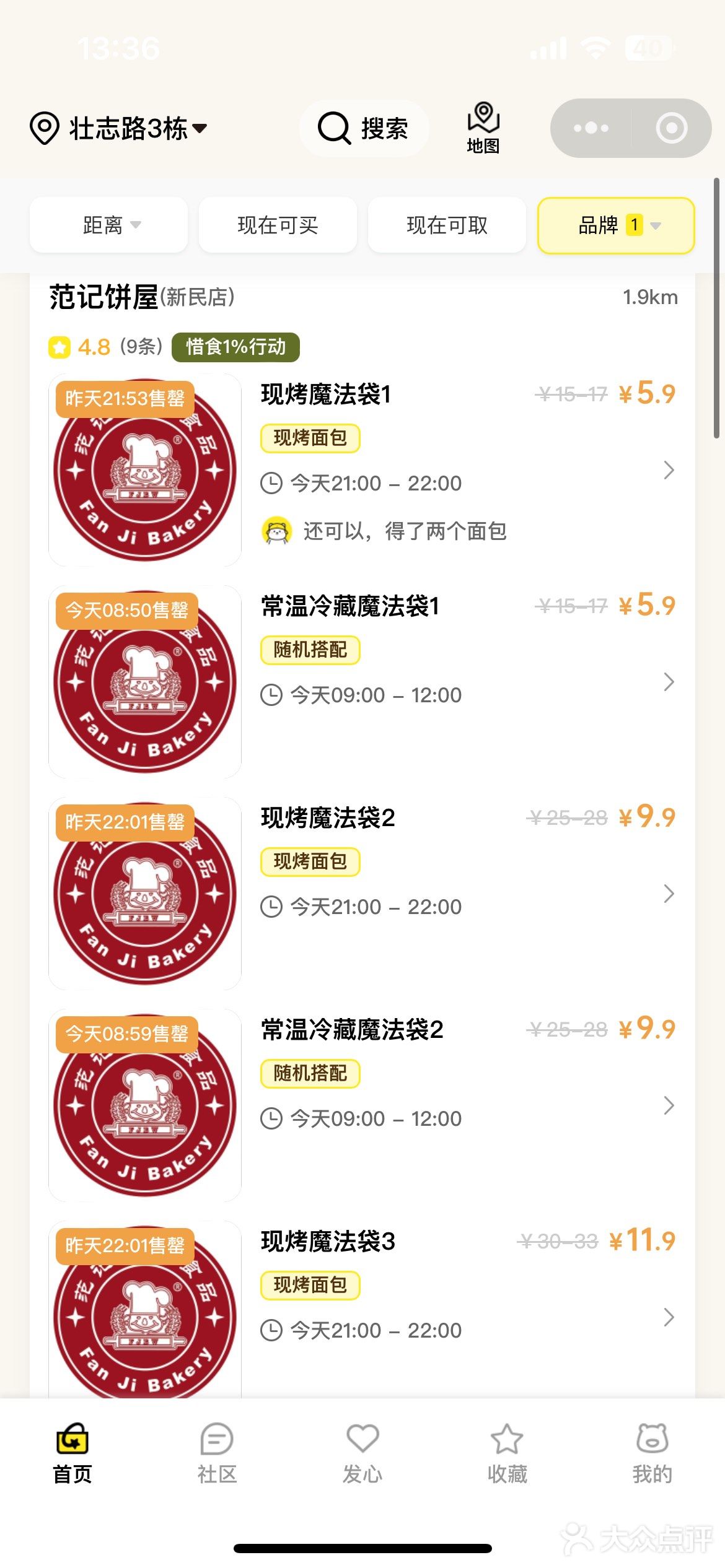Open the 收藏 favorites tab
The image size is (725, 1568).
point(507,1453)
